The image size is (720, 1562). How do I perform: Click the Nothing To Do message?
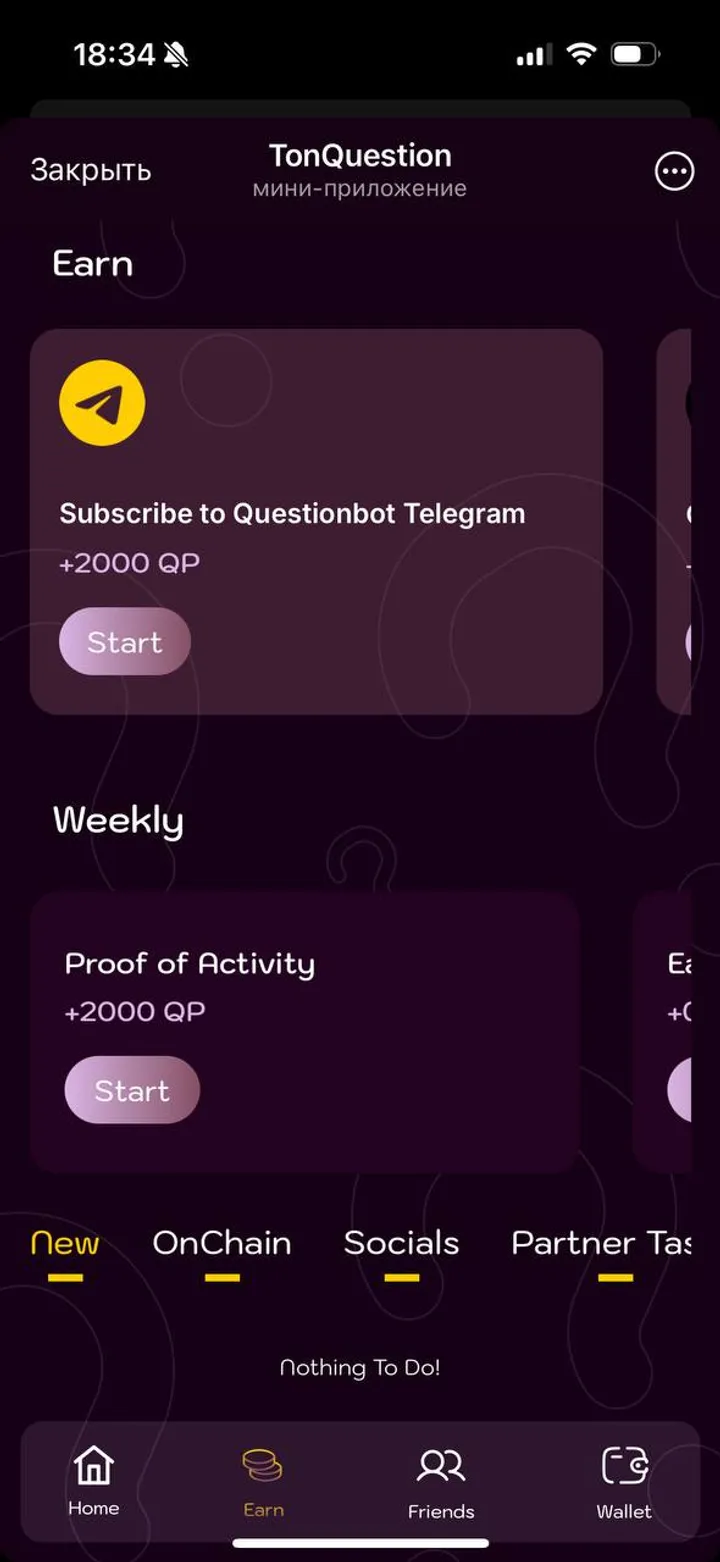point(360,1367)
